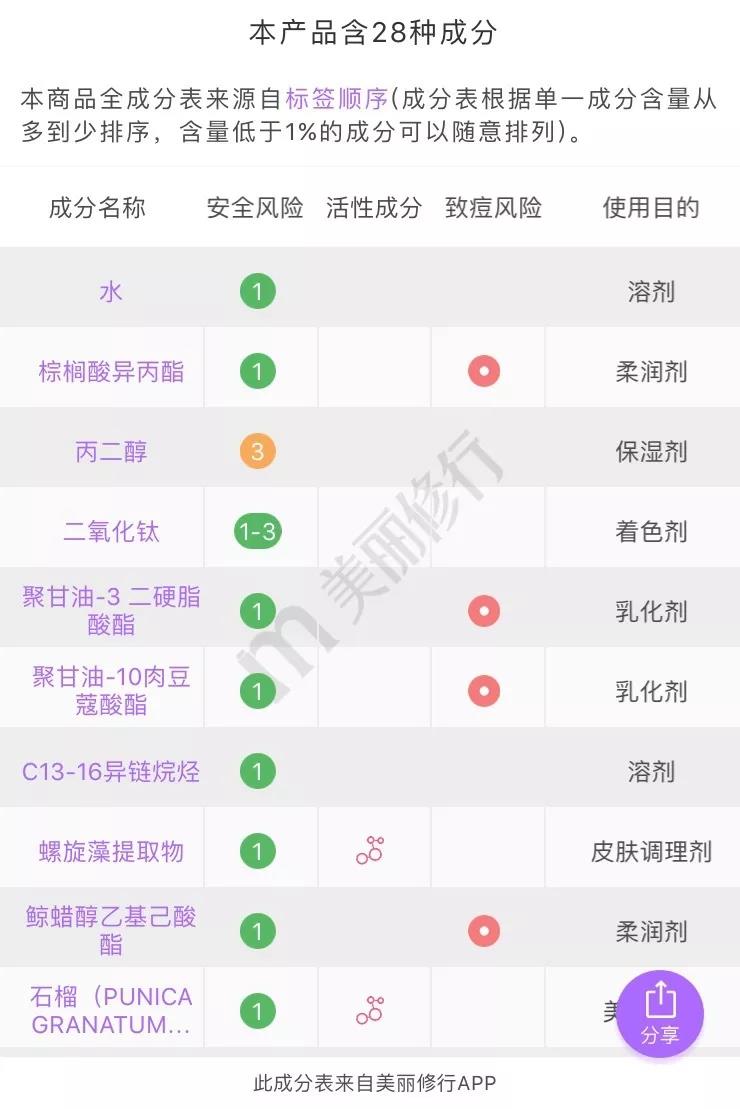Click the acne risk dot for 聚甘油-3 二硬脂酸酯
This screenshot has width=740, height=1109.
(483, 611)
